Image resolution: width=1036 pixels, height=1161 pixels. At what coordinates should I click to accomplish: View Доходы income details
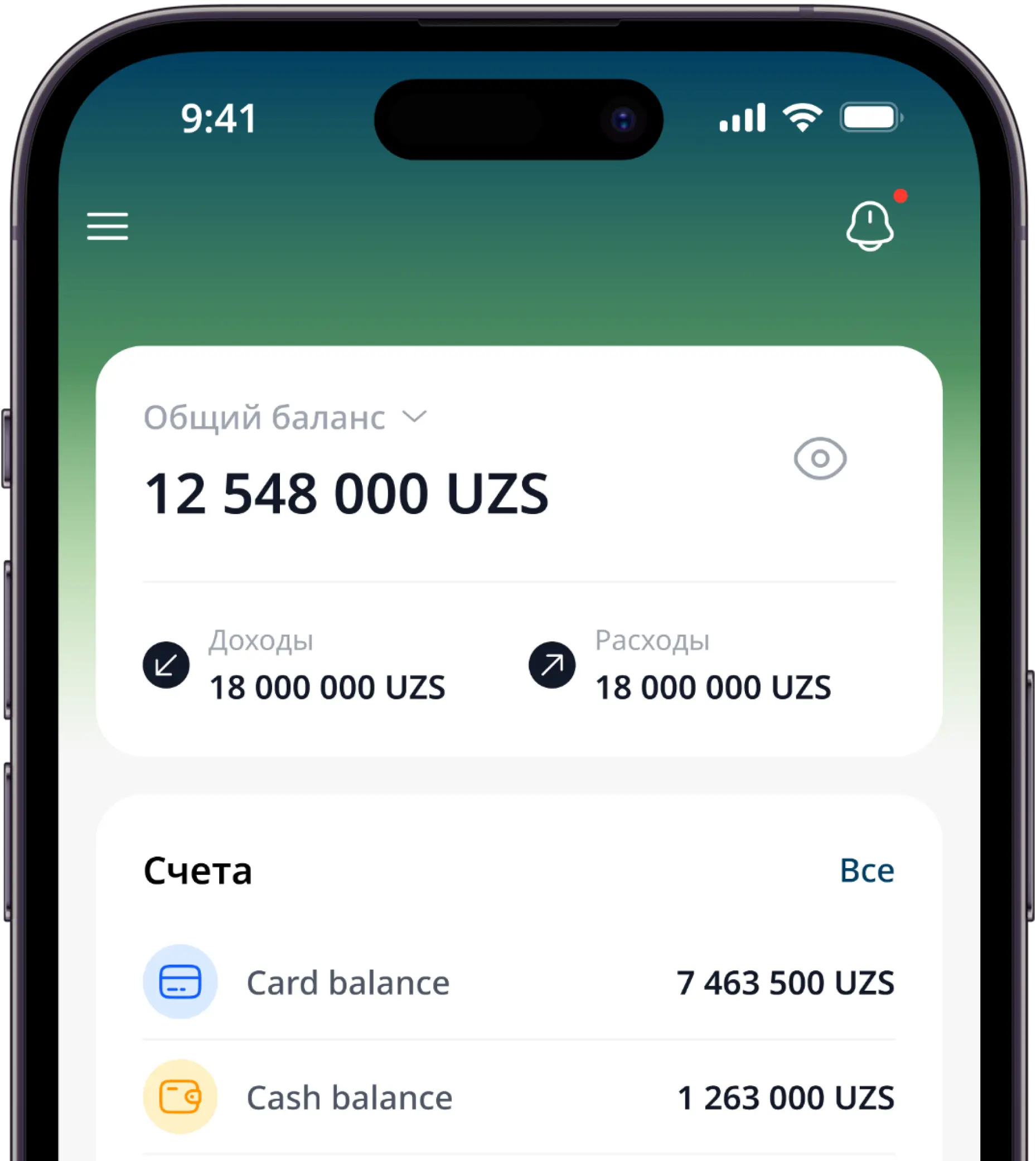coord(294,665)
